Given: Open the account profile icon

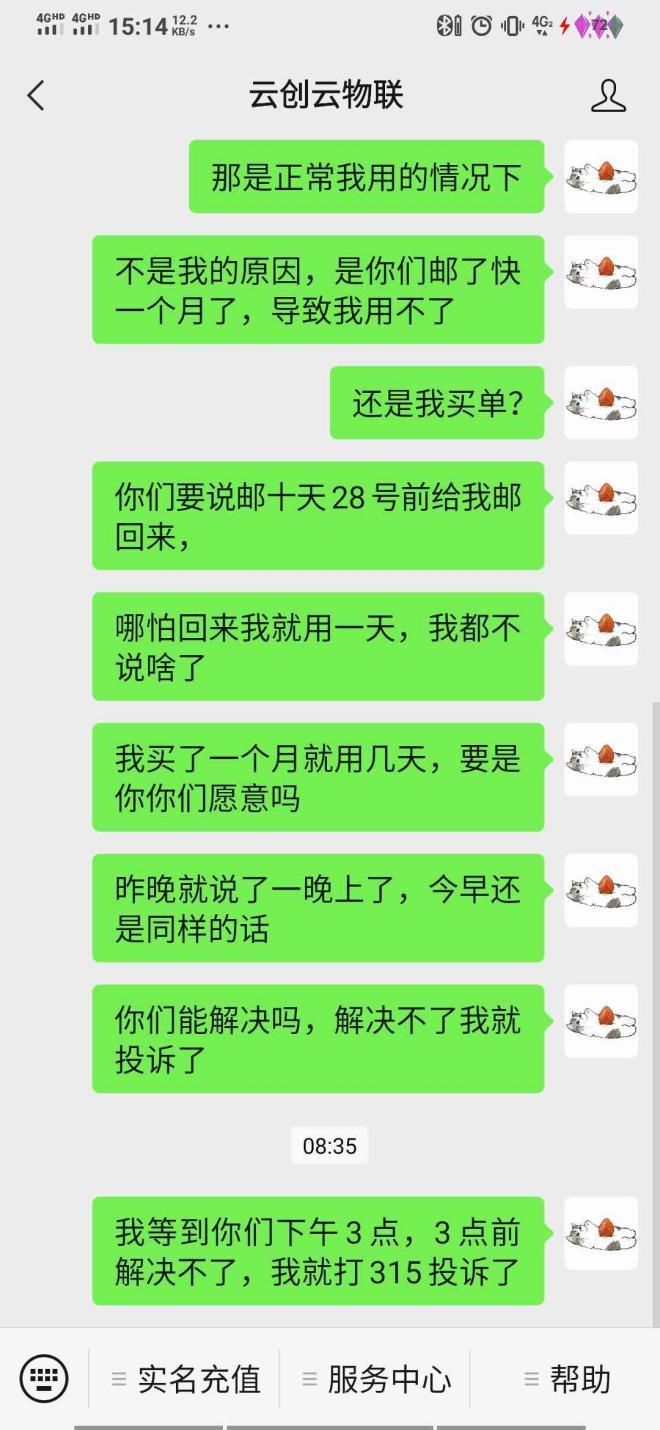Looking at the screenshot, I should pos(607,96).
